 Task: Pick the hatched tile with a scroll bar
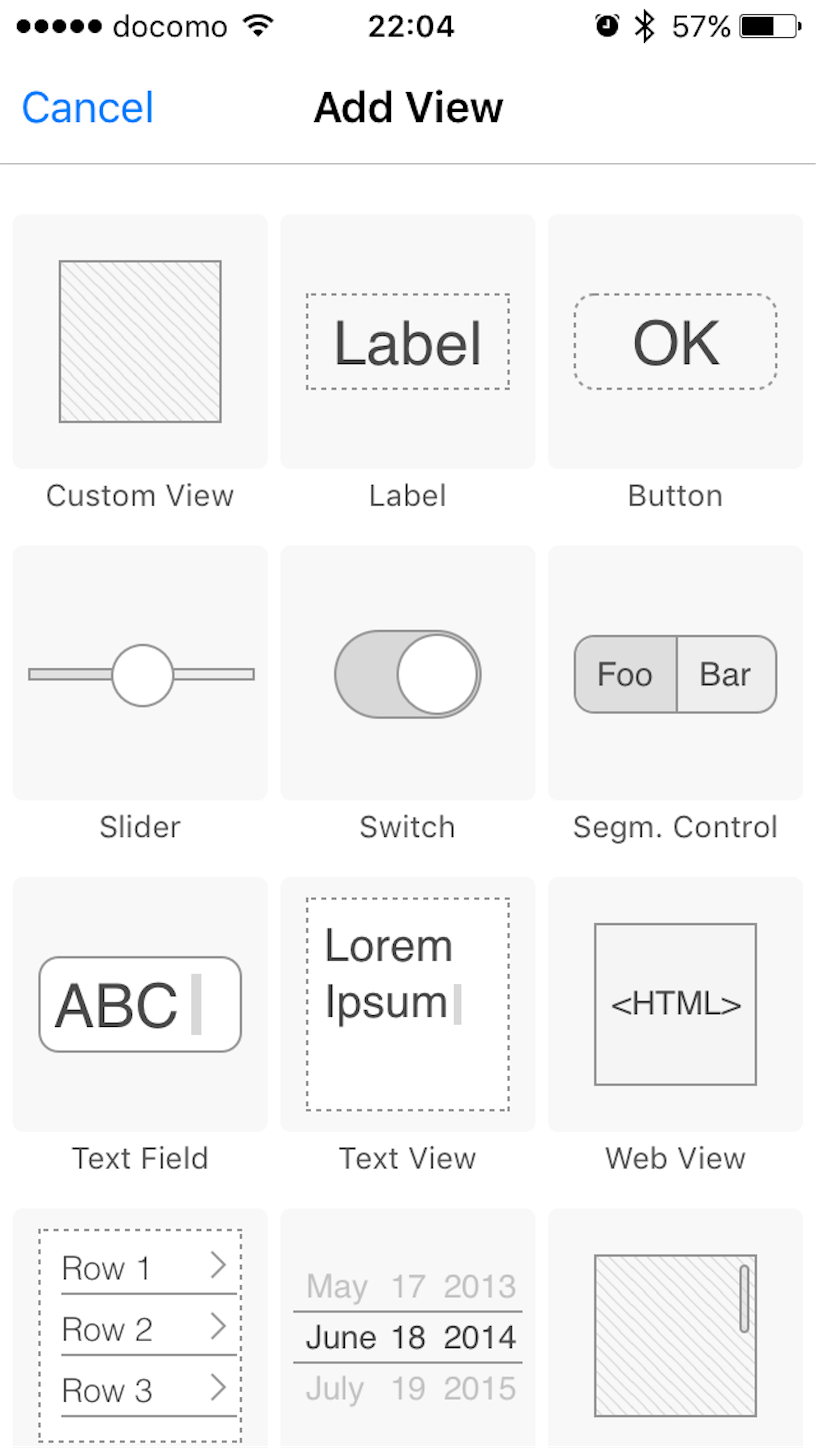676,1328
